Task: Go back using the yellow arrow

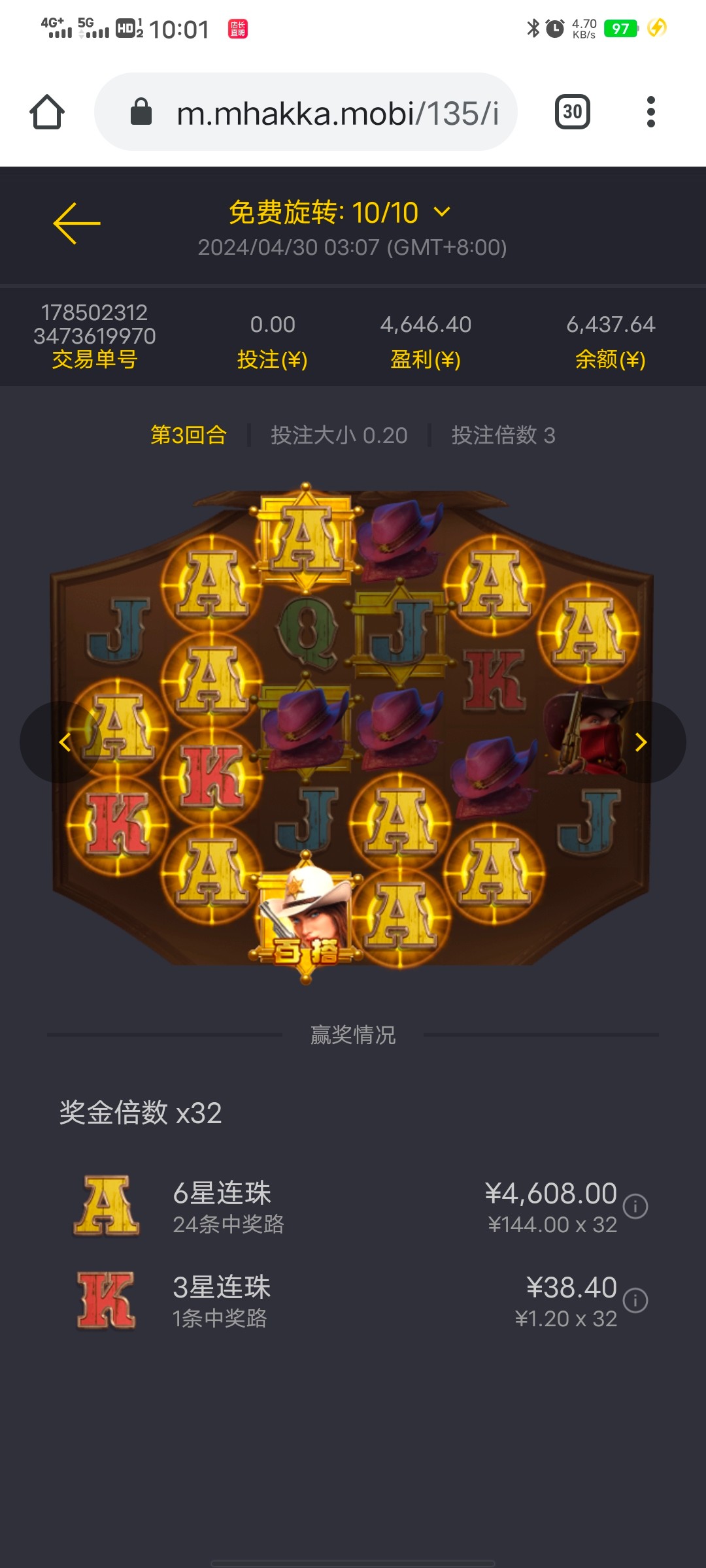Action: point(76,223)
